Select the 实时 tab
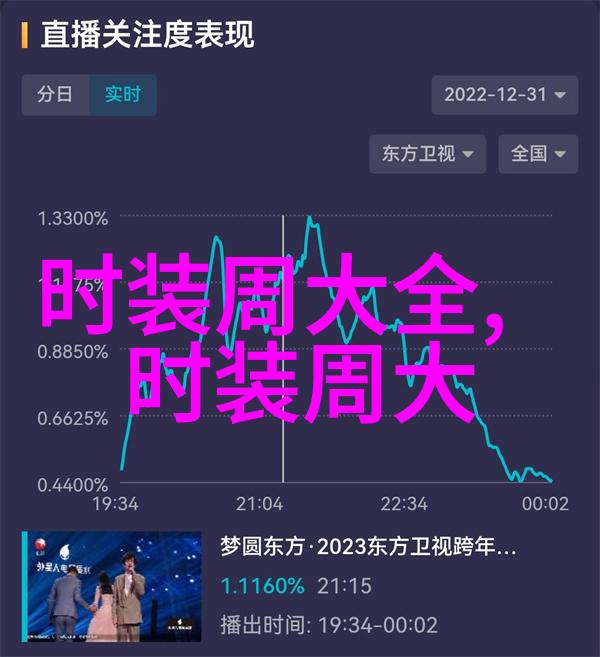This screenshot has height=657, width=600. tap(123, 95)
